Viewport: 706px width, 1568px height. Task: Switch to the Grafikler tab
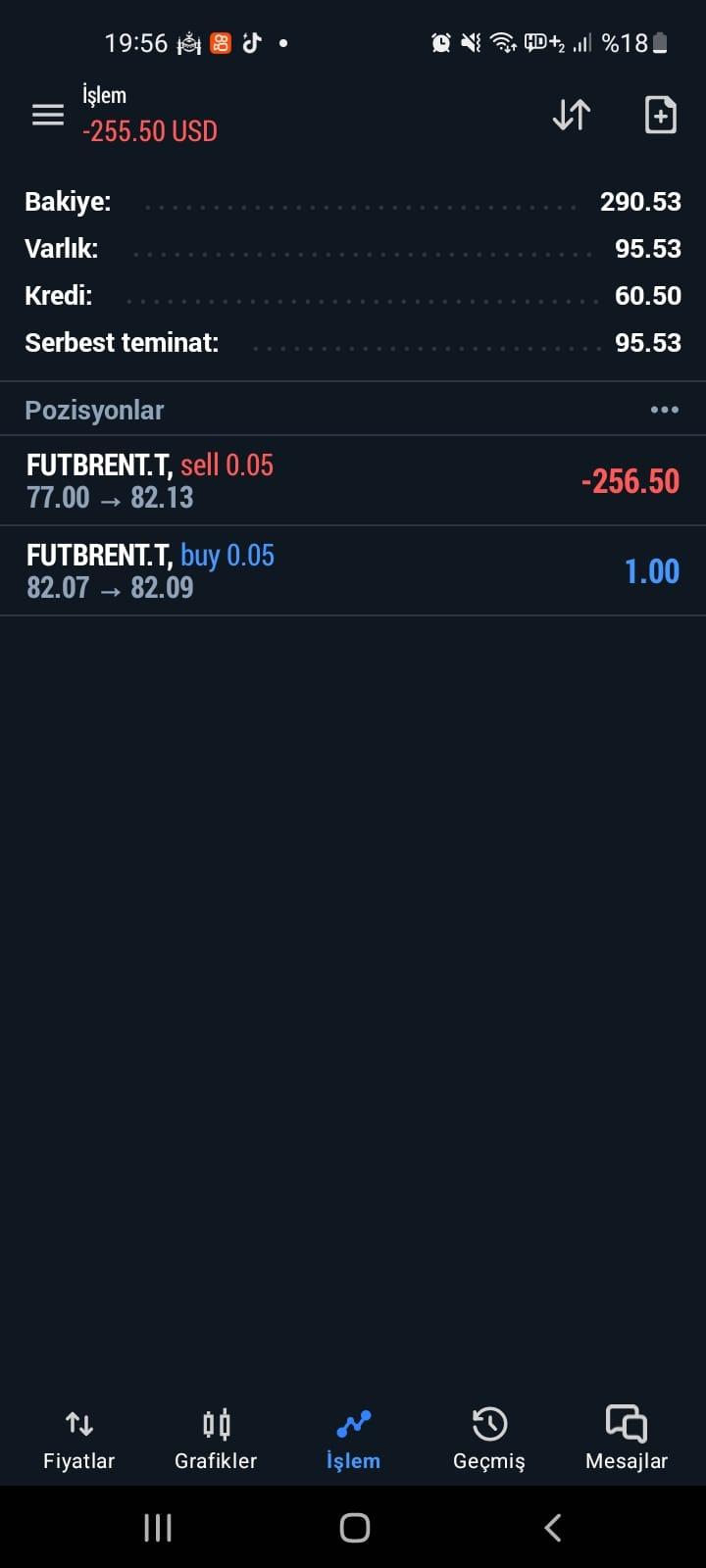coord(216,1439)
